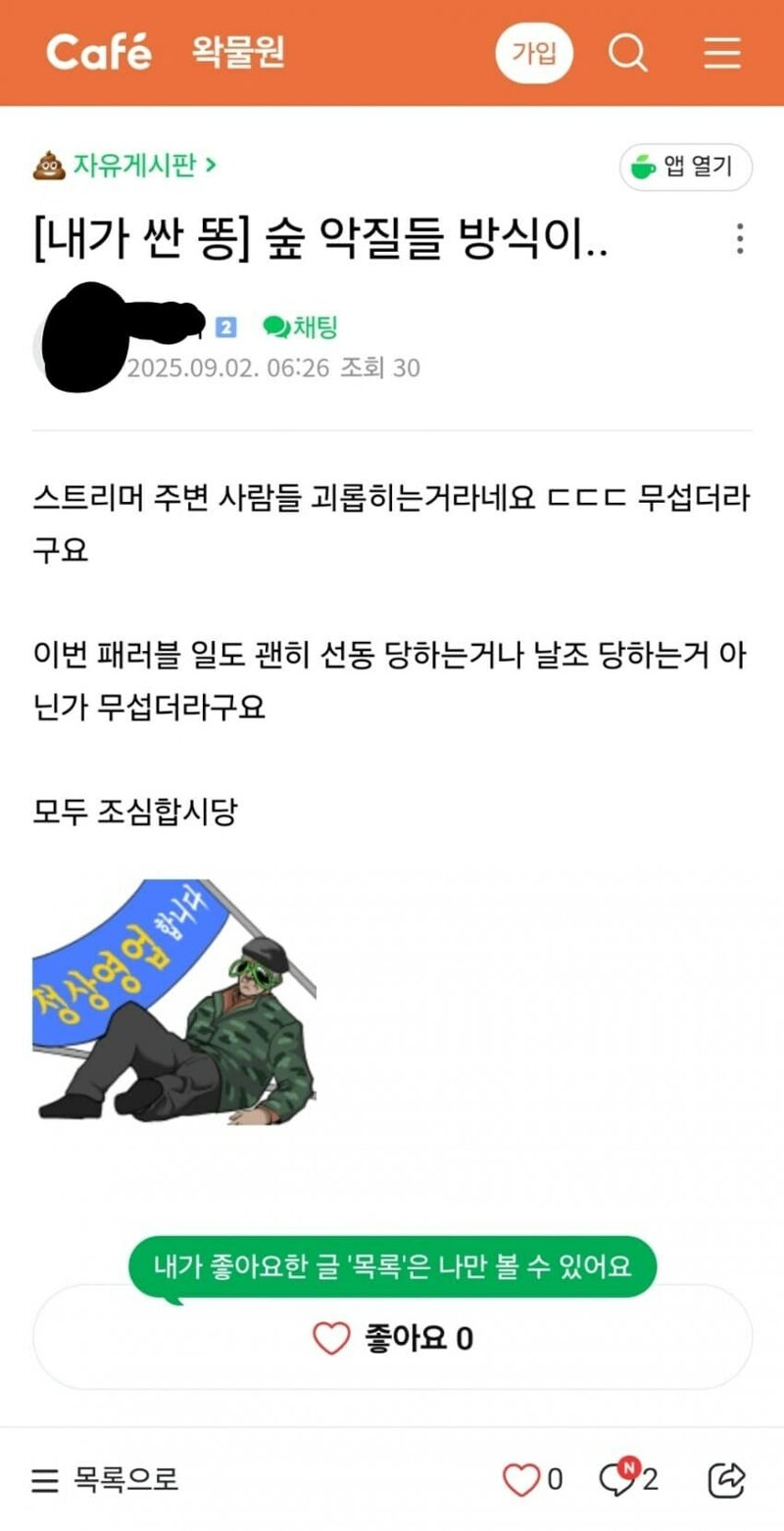
Task: Open the search magnifier icon
Action: pos(628,52)
